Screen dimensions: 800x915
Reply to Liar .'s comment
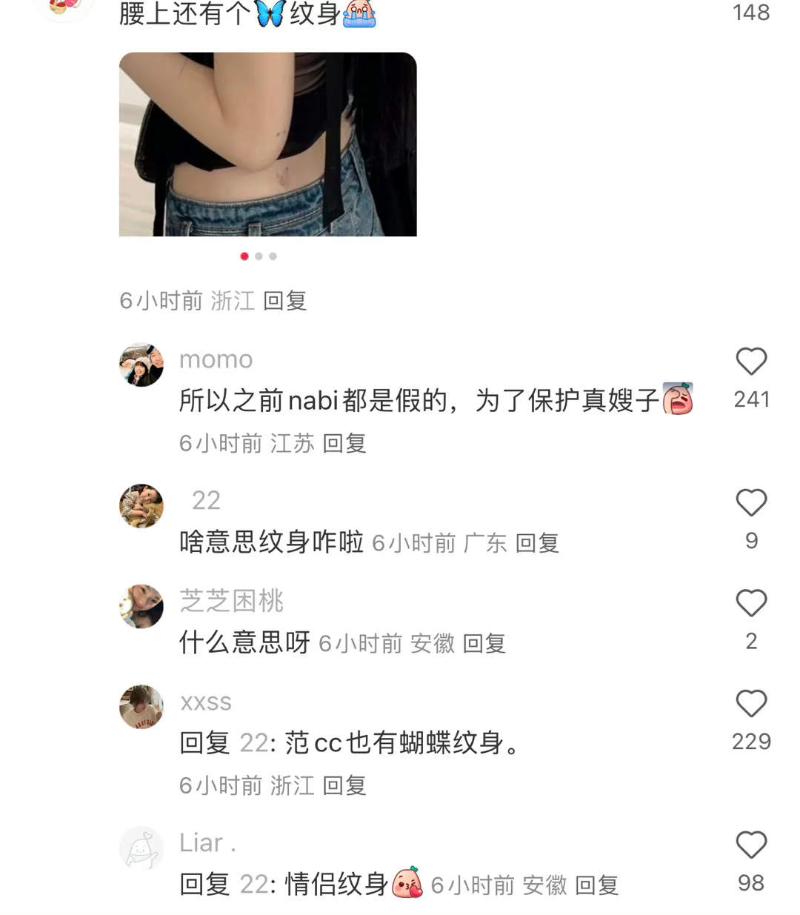(x=597, y=885)
